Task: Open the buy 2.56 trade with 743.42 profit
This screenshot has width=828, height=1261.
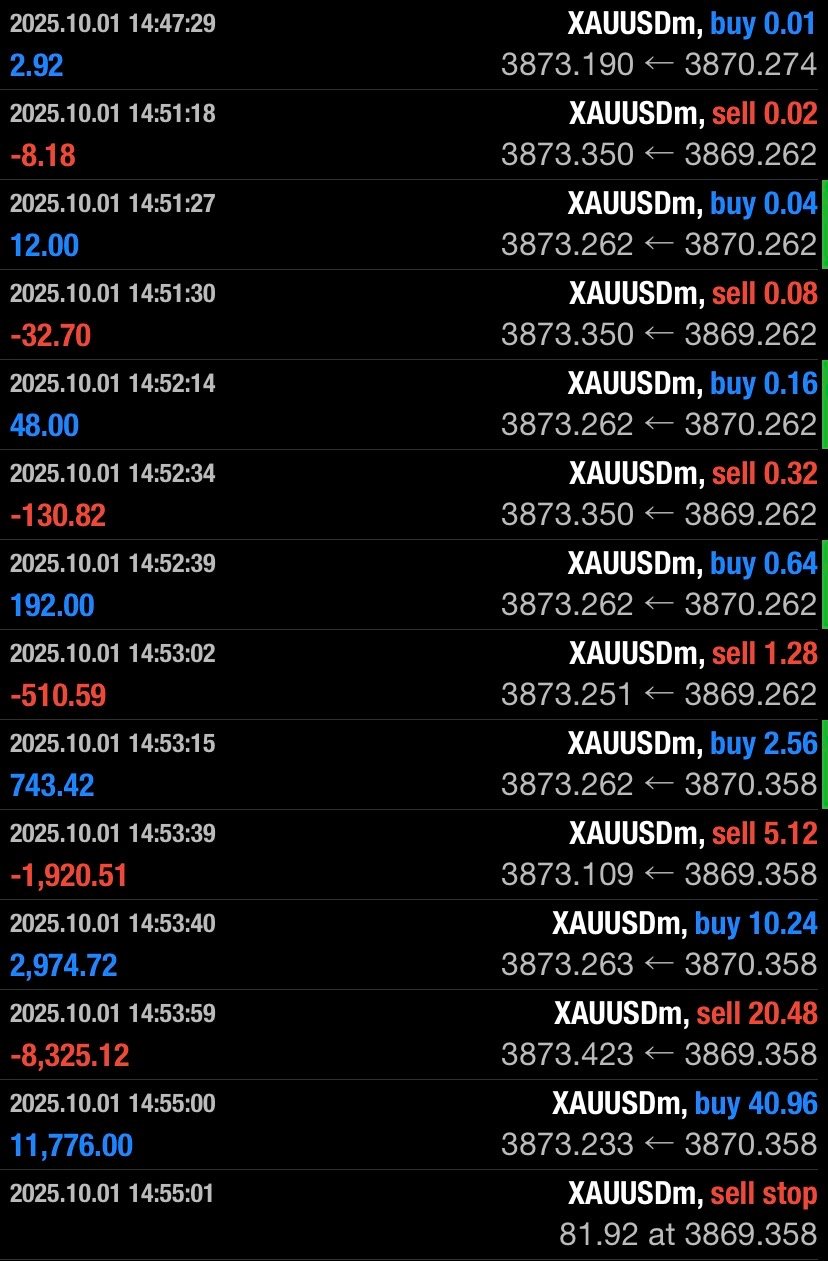Action: 414,765
